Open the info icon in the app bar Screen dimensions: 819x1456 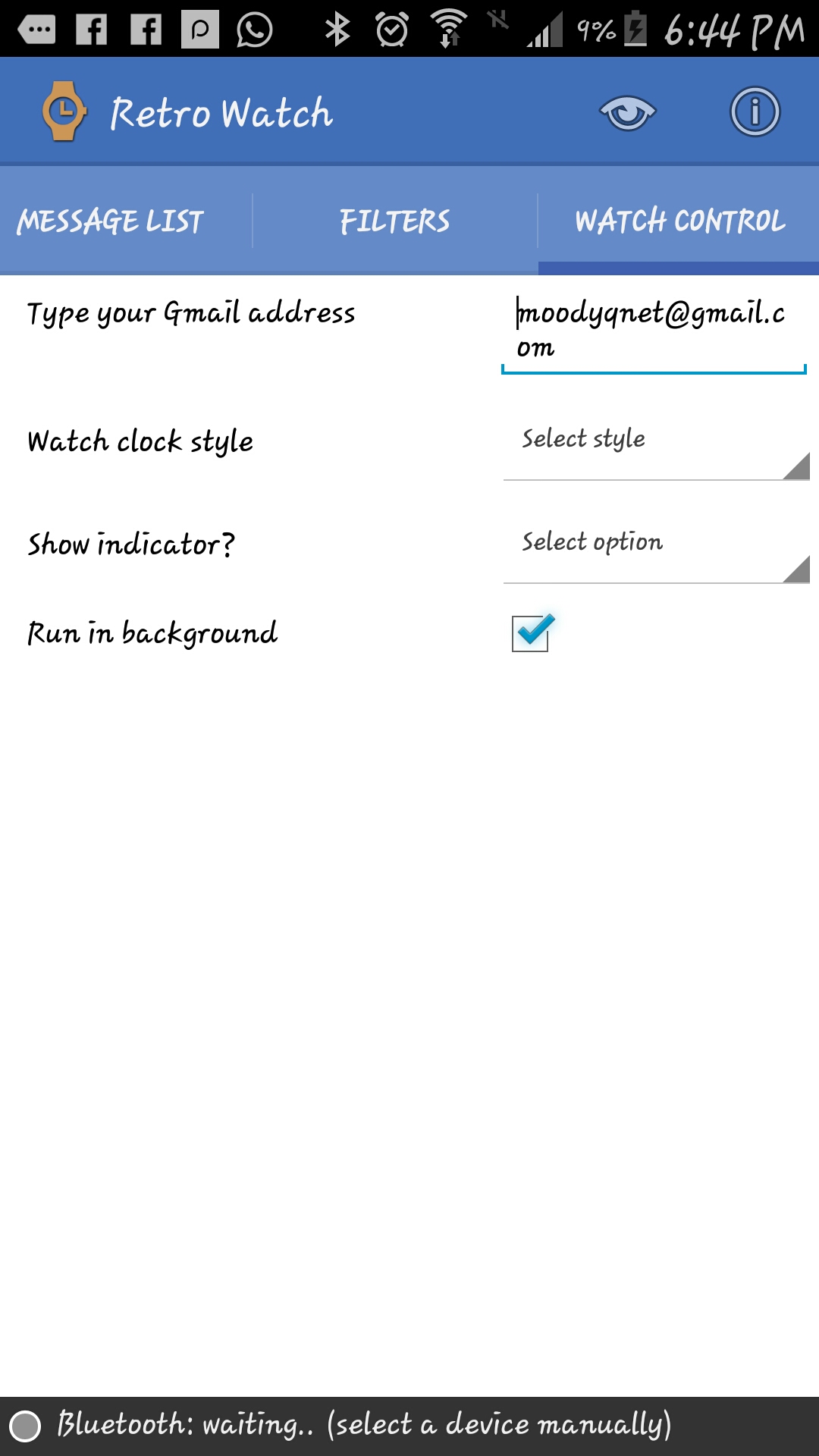point(755,111)
